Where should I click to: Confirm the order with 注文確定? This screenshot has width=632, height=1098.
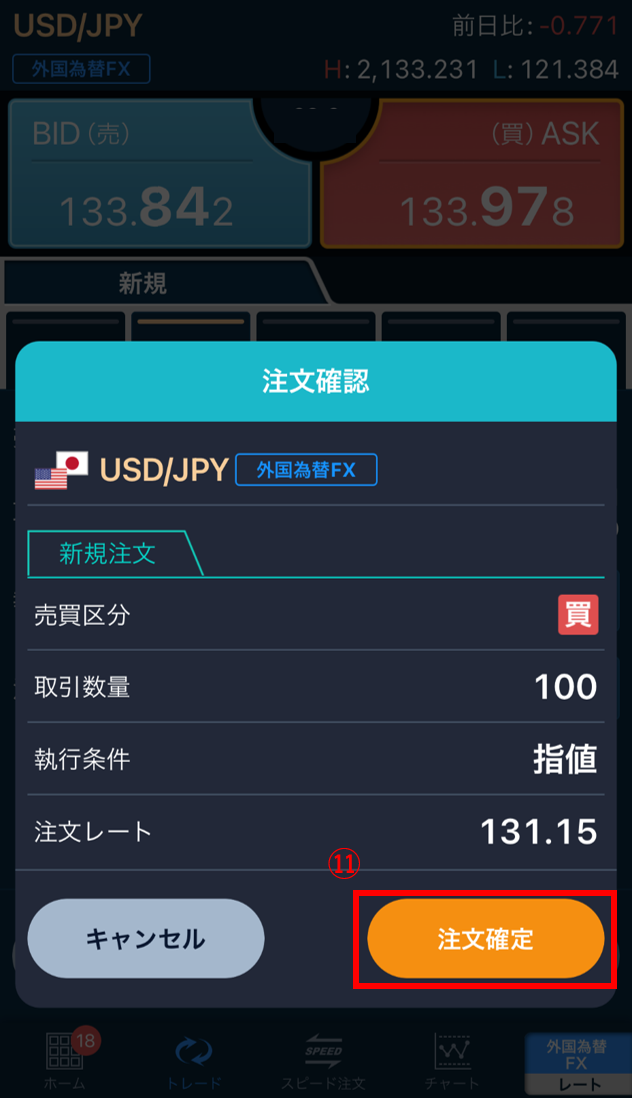pyautogui.click(x=486, y=938)
